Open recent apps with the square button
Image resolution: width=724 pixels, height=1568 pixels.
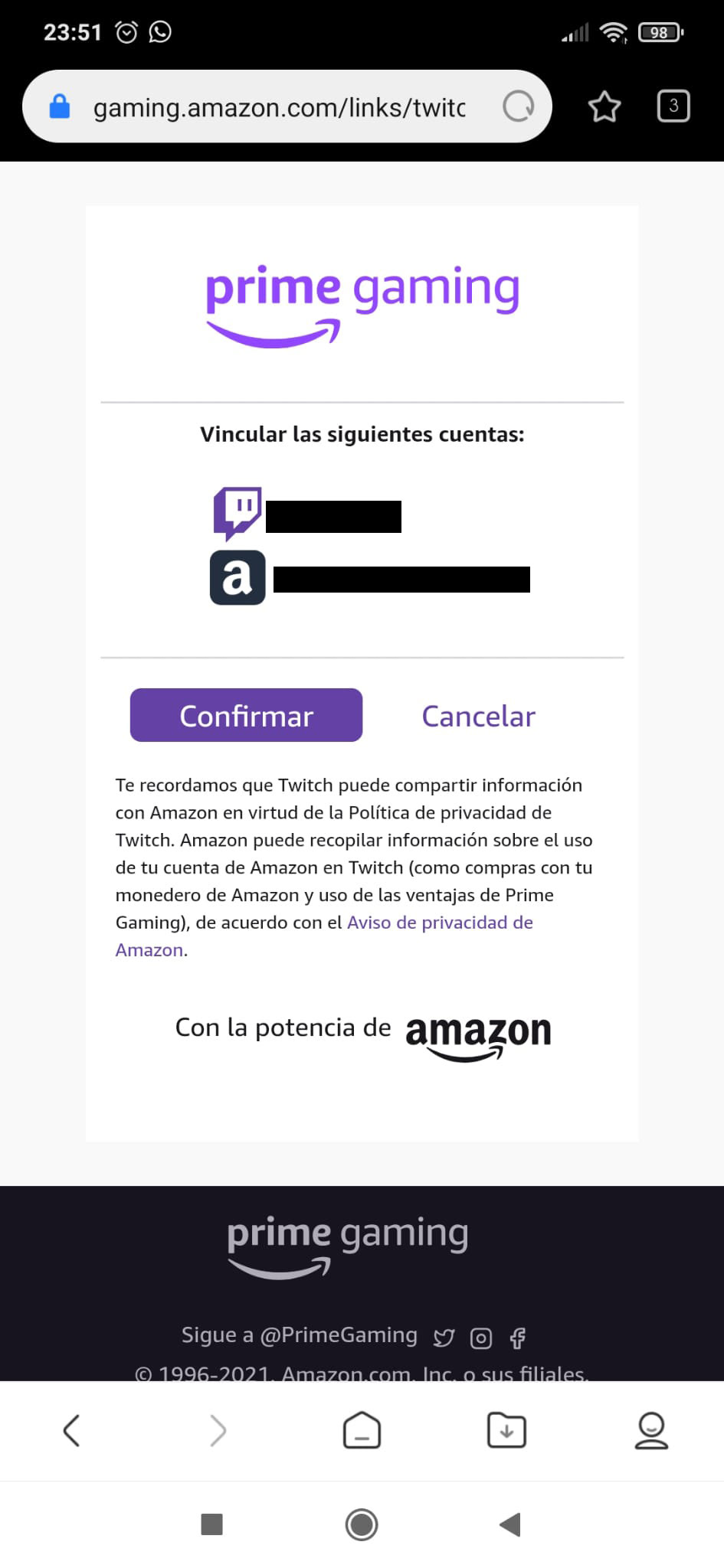tap(211, 1524)
